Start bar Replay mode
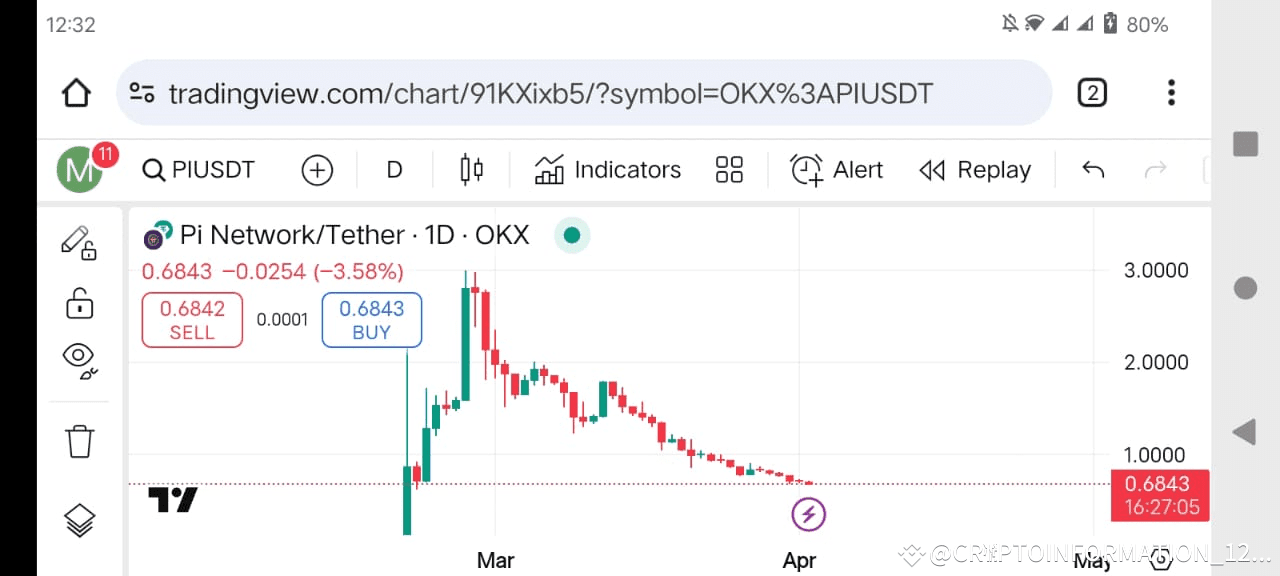The image size is (1280, 576). pos(975,170)
